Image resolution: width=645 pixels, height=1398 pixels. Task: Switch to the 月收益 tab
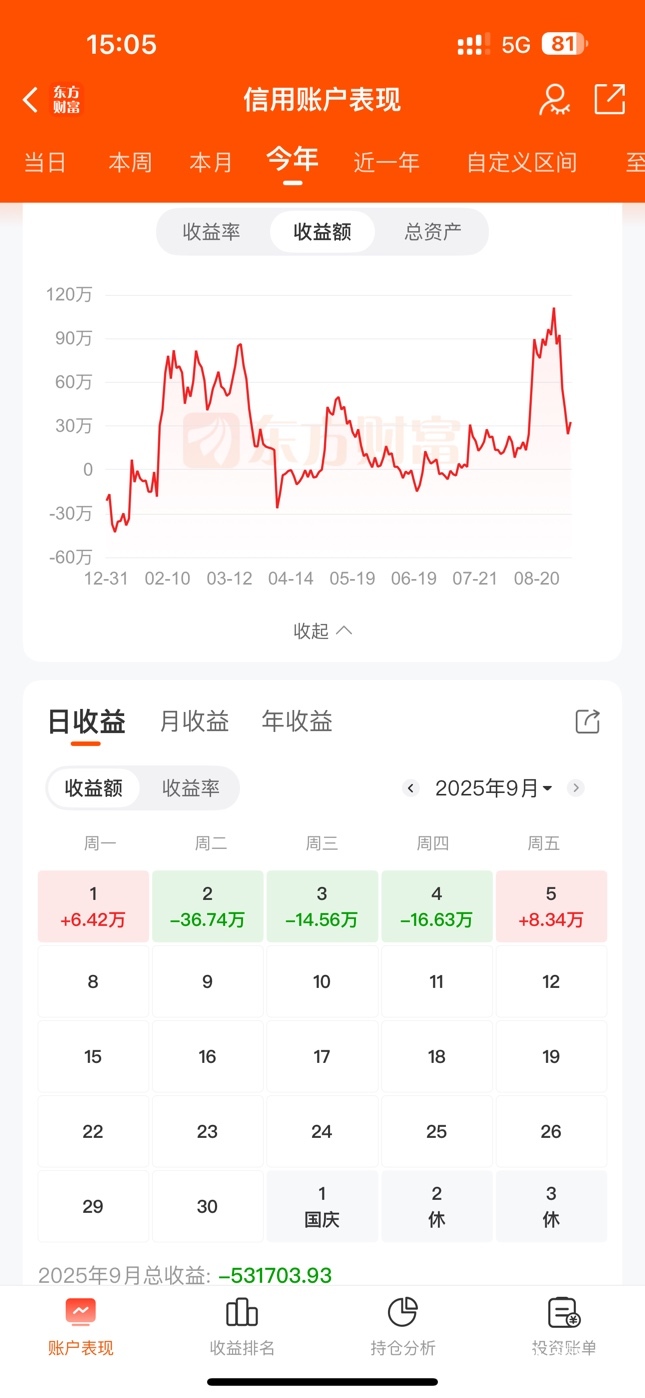click(x=194, y=721)
